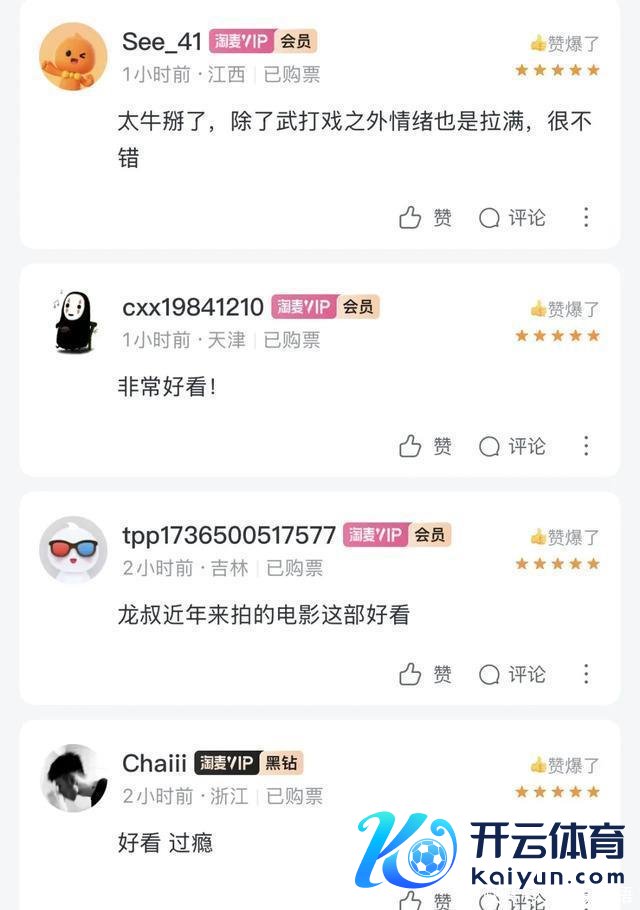View cxx19841210's profile picture
The width and height of the screenshot is (640, 910).
click(x=73, y=322)
